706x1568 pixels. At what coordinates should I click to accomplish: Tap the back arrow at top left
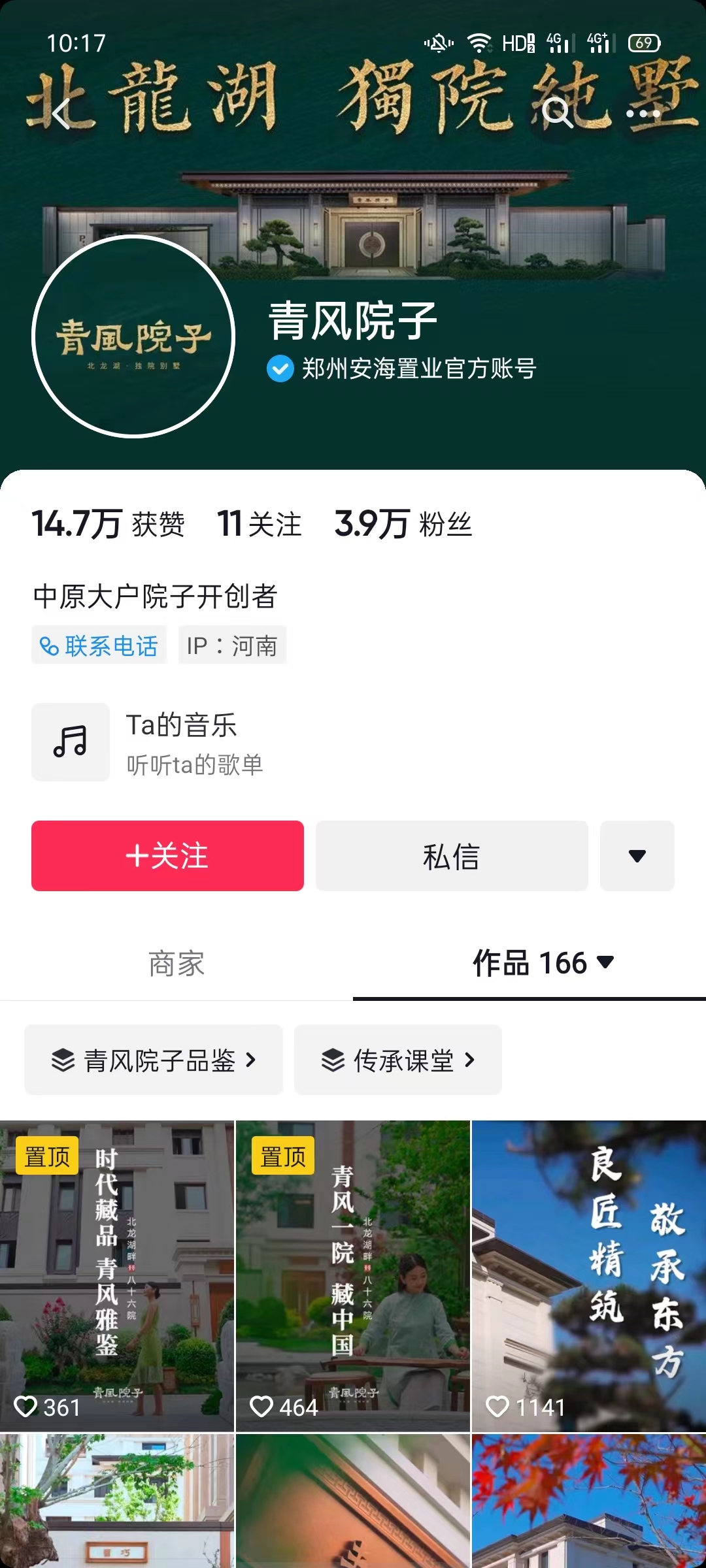[x=59, y=114]
